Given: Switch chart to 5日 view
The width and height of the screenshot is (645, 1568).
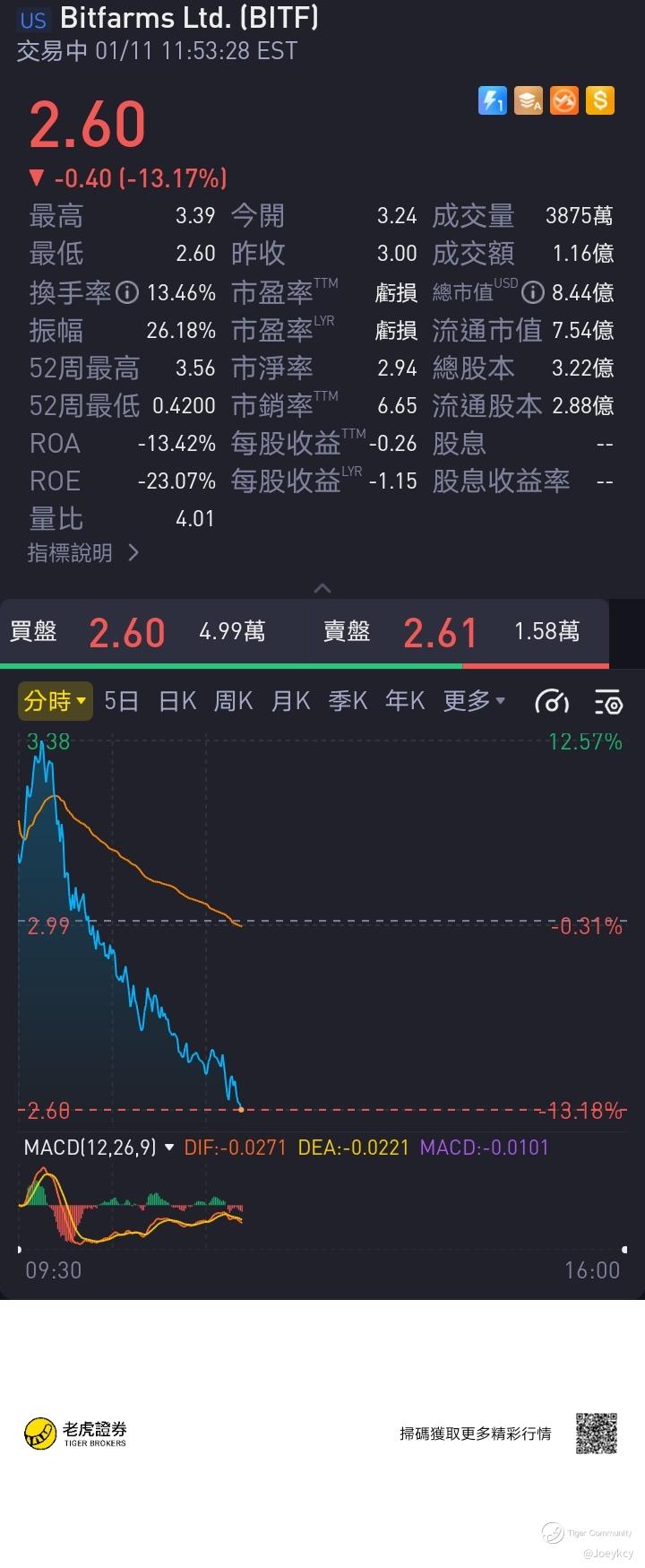Looking at the screenshot, I should coord(121,701).
